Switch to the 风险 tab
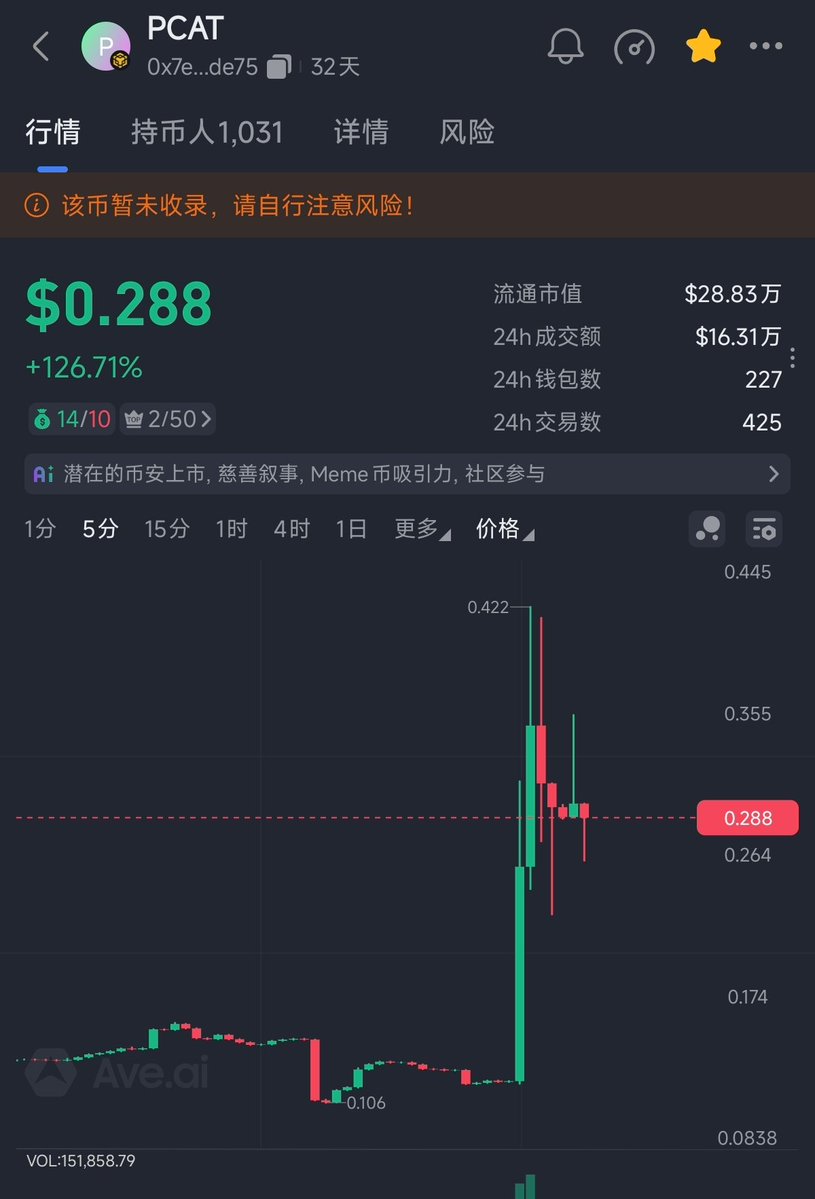815x1199 pixels. coord(467,132)
